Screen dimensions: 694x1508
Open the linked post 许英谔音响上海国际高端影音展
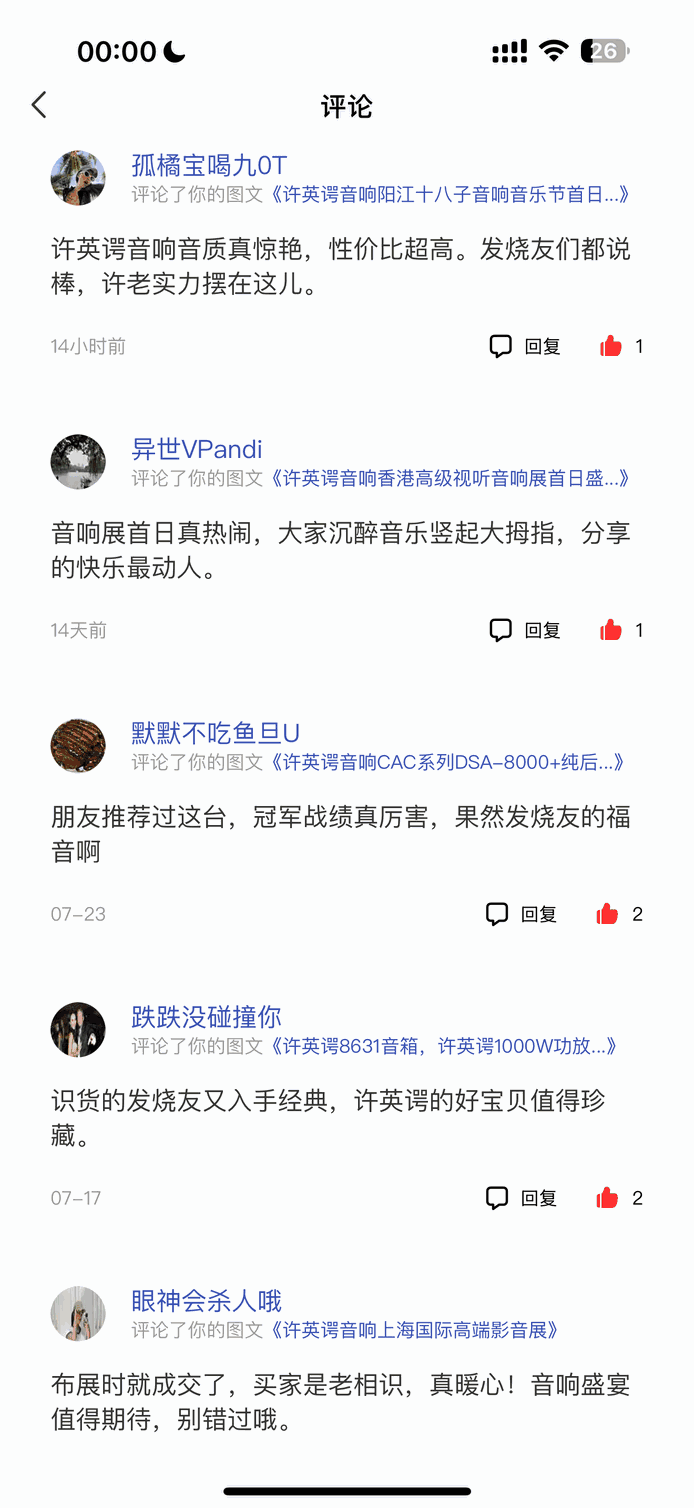[415, 1331]
